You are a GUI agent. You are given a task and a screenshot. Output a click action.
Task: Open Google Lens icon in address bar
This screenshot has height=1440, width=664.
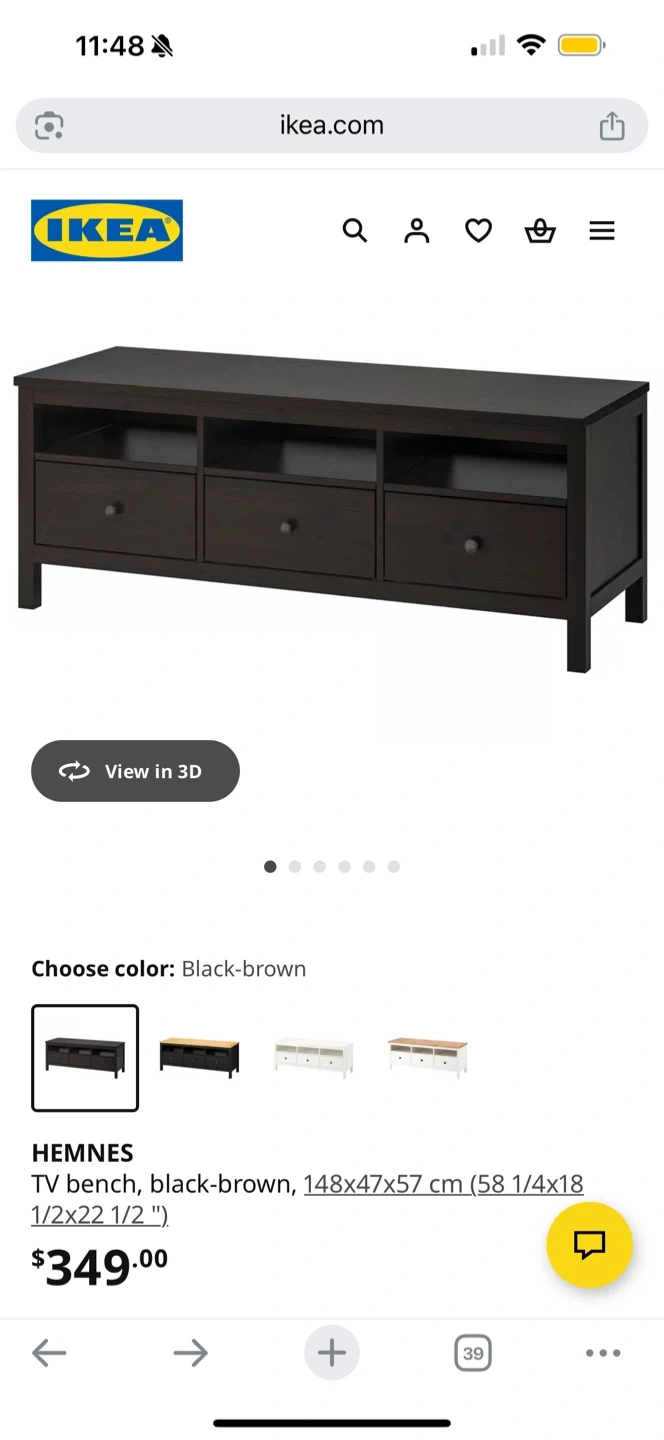[49, 126]
